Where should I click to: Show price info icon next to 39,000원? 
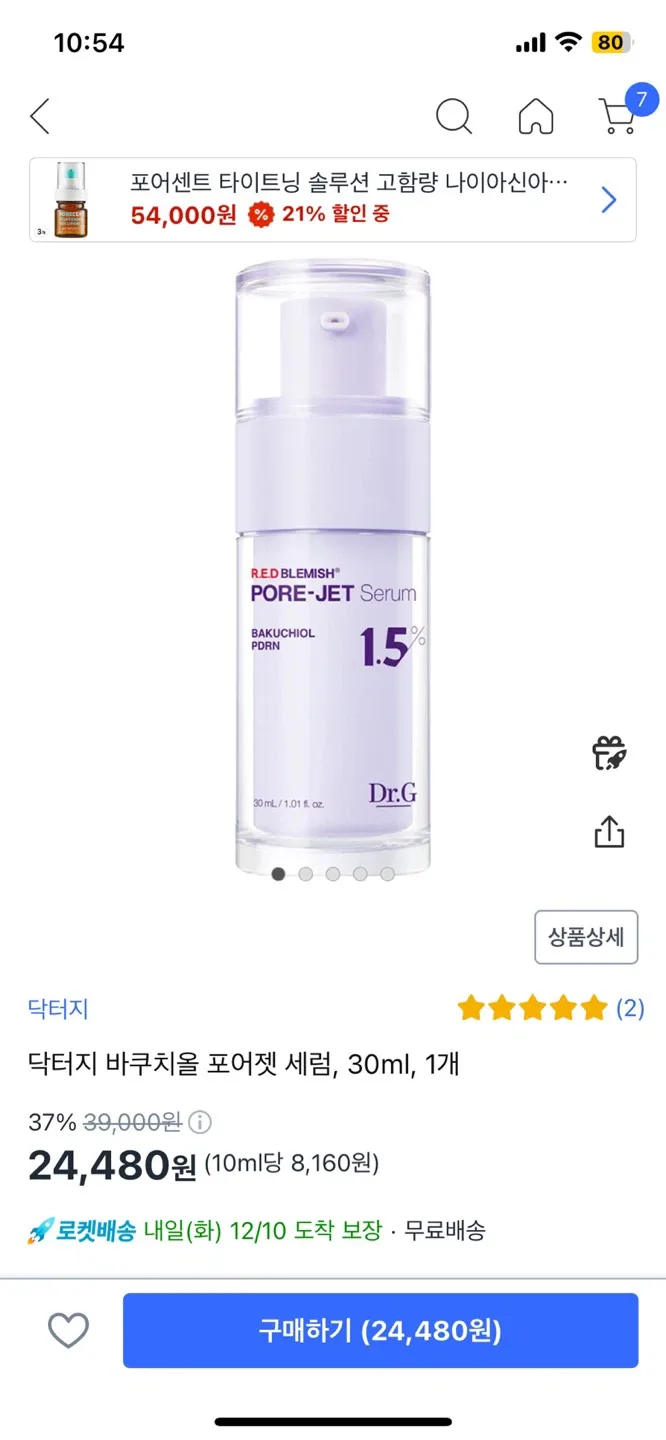click(200, 1122)
